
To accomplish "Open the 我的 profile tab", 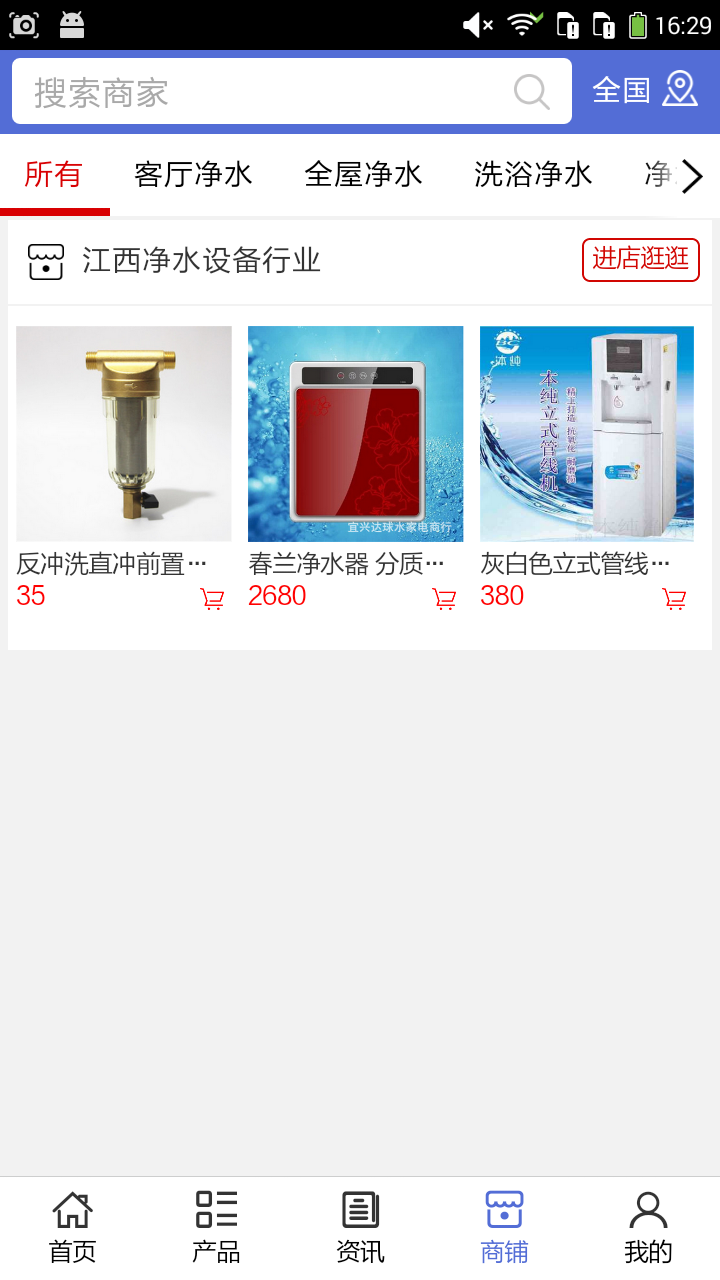I will [x=648, y=1227].
